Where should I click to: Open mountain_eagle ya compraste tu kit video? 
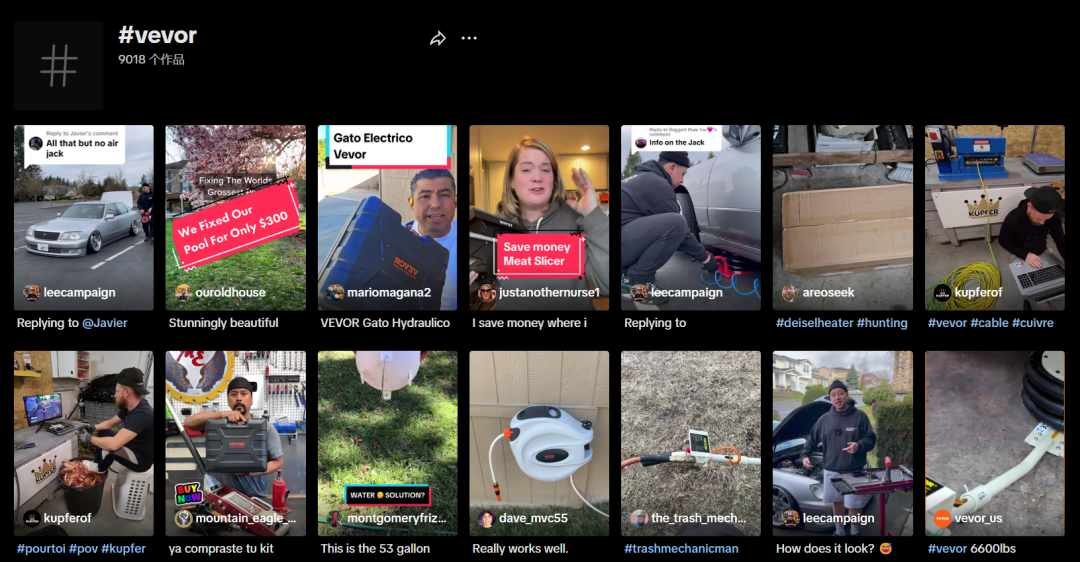[x=235, y=443]
